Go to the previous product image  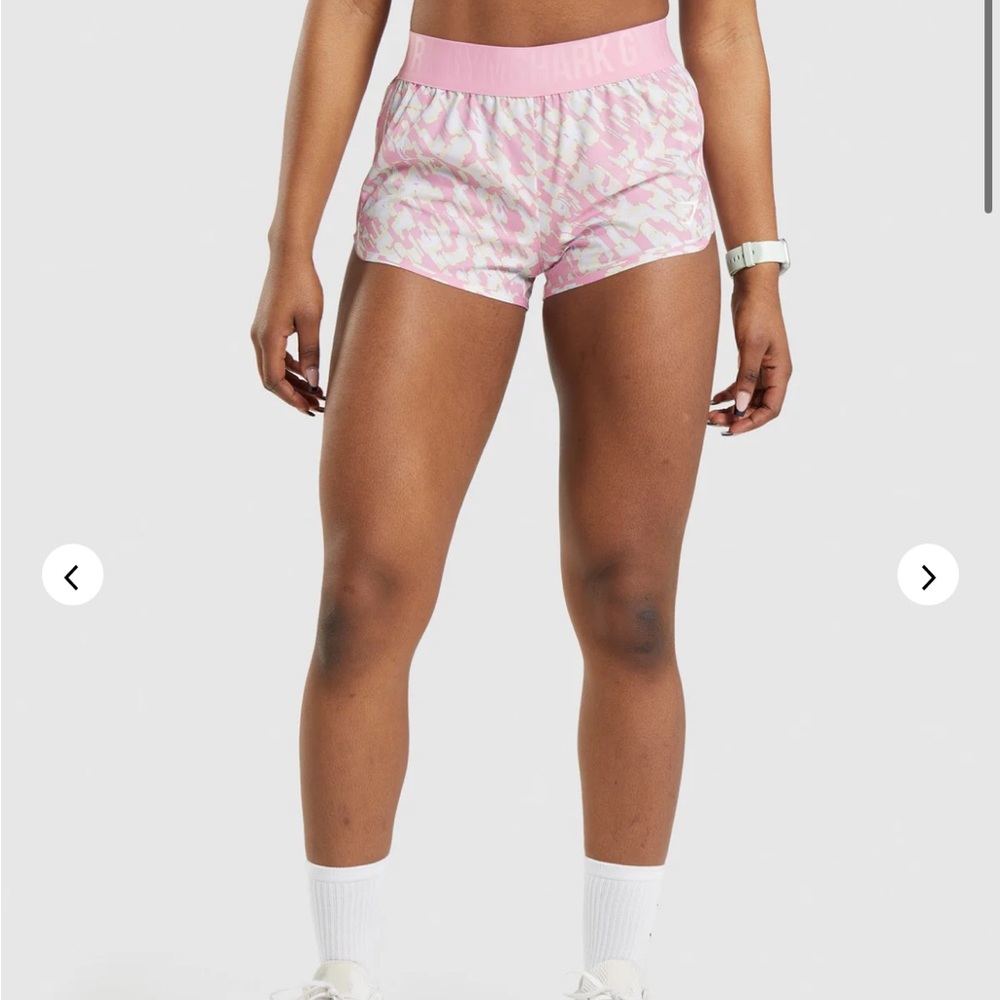coord(72,575)
